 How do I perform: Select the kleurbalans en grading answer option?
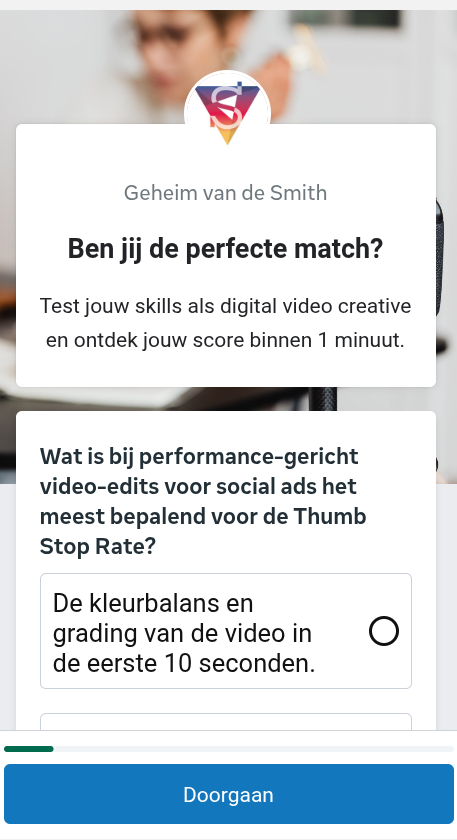coord(226,631)
